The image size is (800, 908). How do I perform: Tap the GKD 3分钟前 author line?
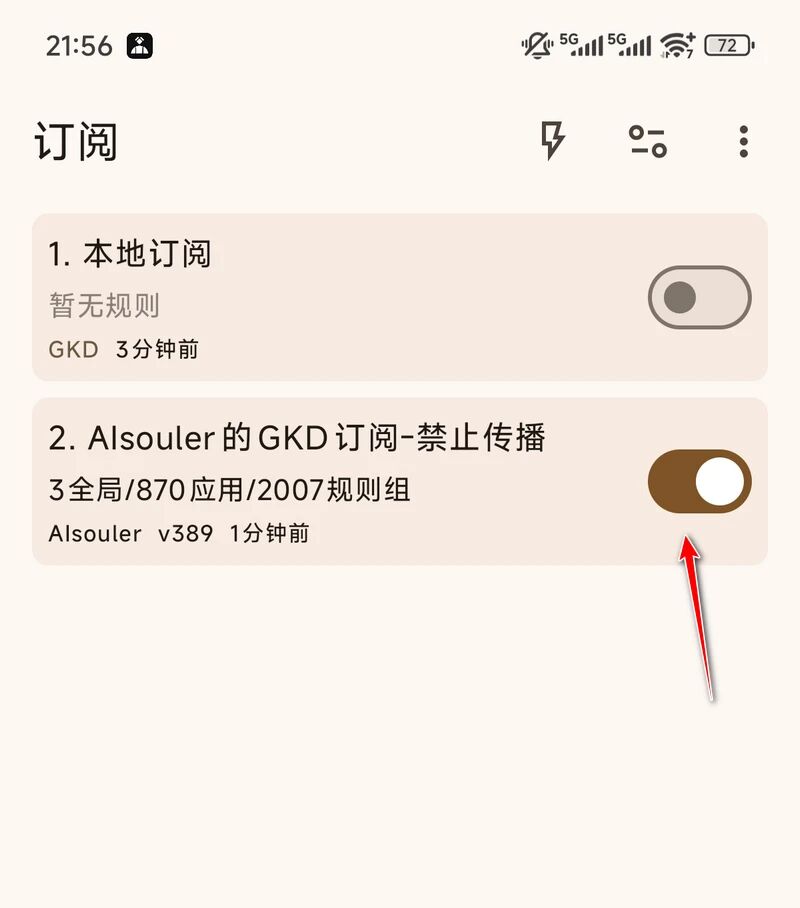122,349
